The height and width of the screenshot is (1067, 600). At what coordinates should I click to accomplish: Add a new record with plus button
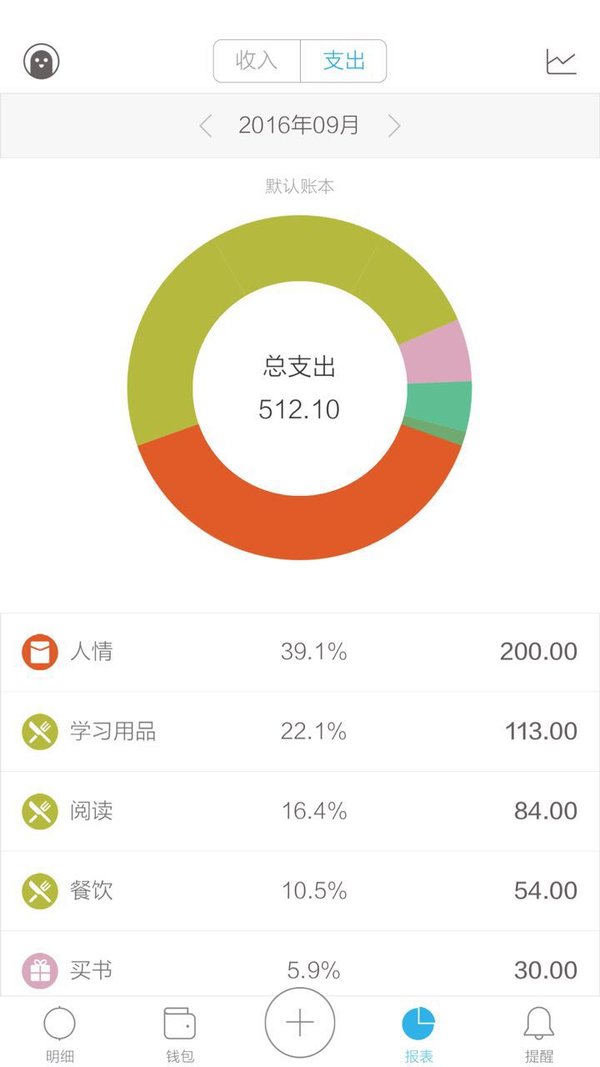click(x=300, y=1023)
